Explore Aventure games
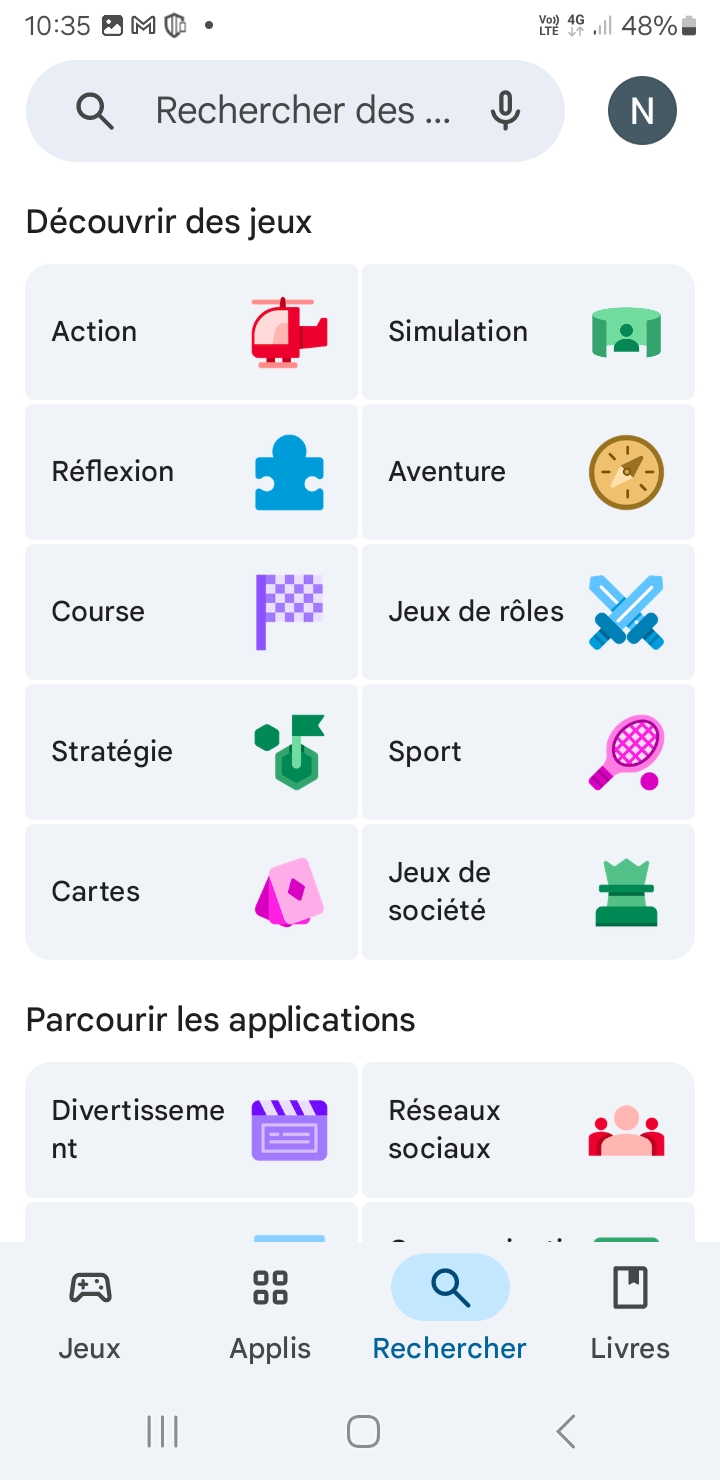This screenshot has width=720, height=1480. pos(528,472)
